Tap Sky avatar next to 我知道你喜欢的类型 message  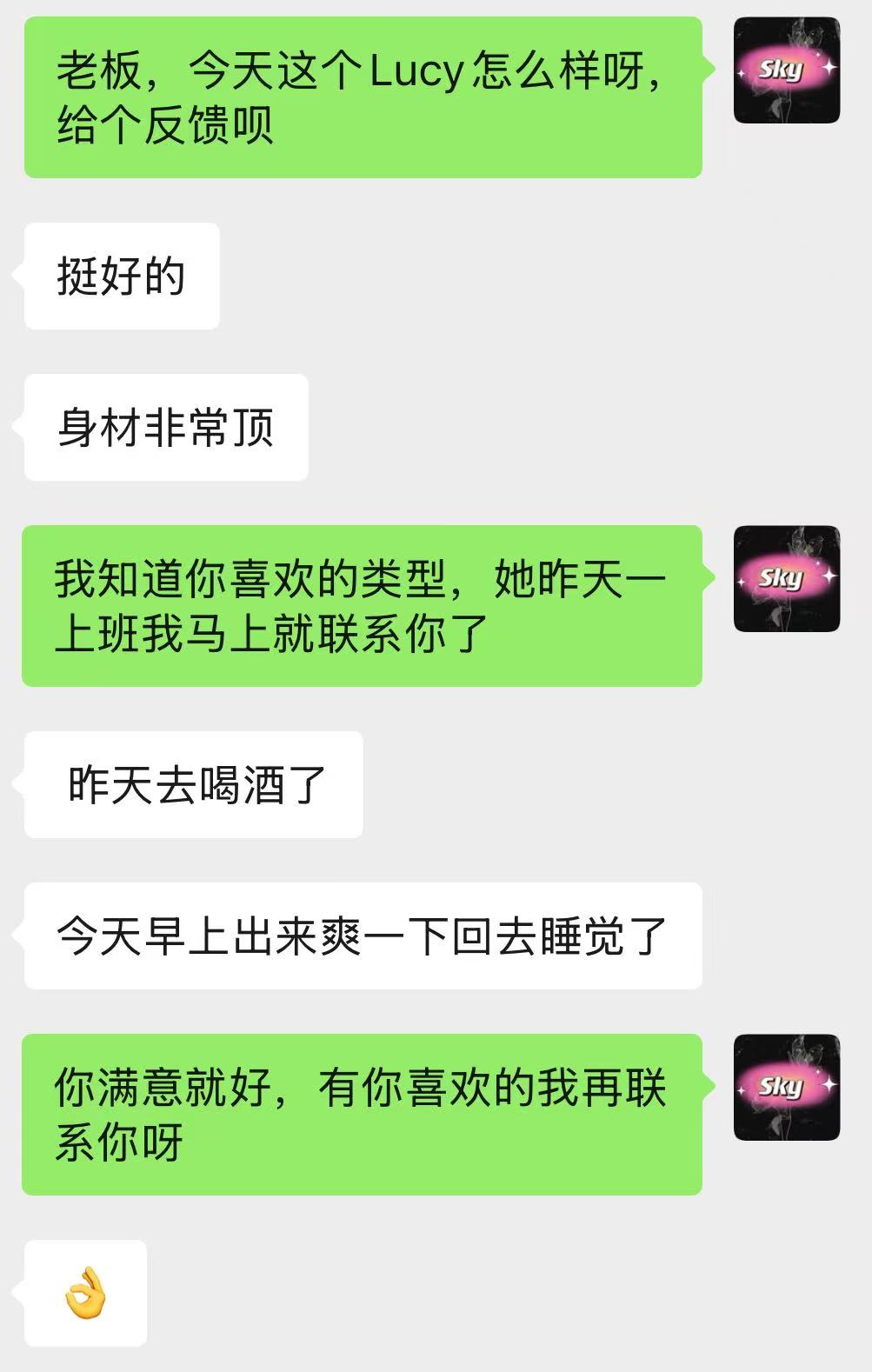[x=786, y=579]
